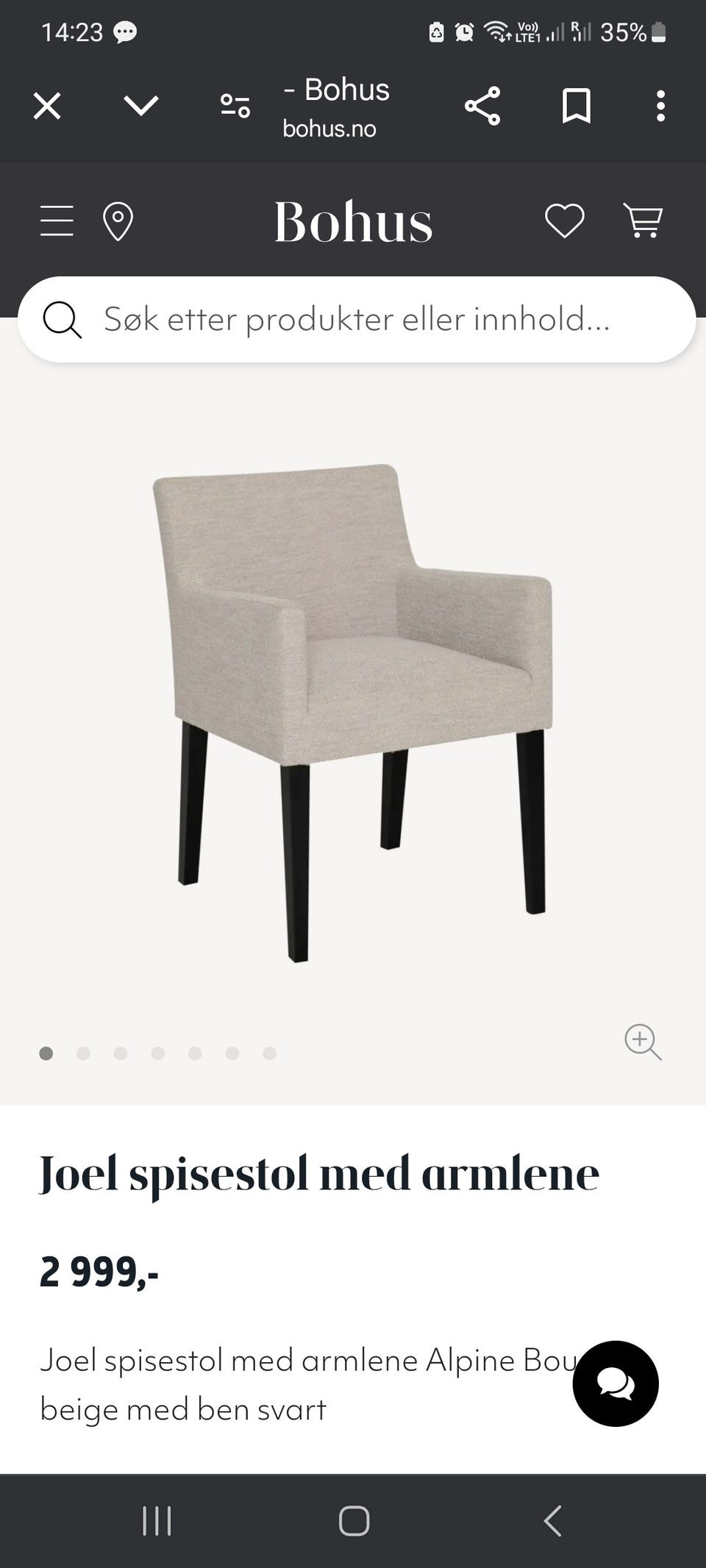
Task: Bookmark this web page
Action: click(x=576, y=107)
